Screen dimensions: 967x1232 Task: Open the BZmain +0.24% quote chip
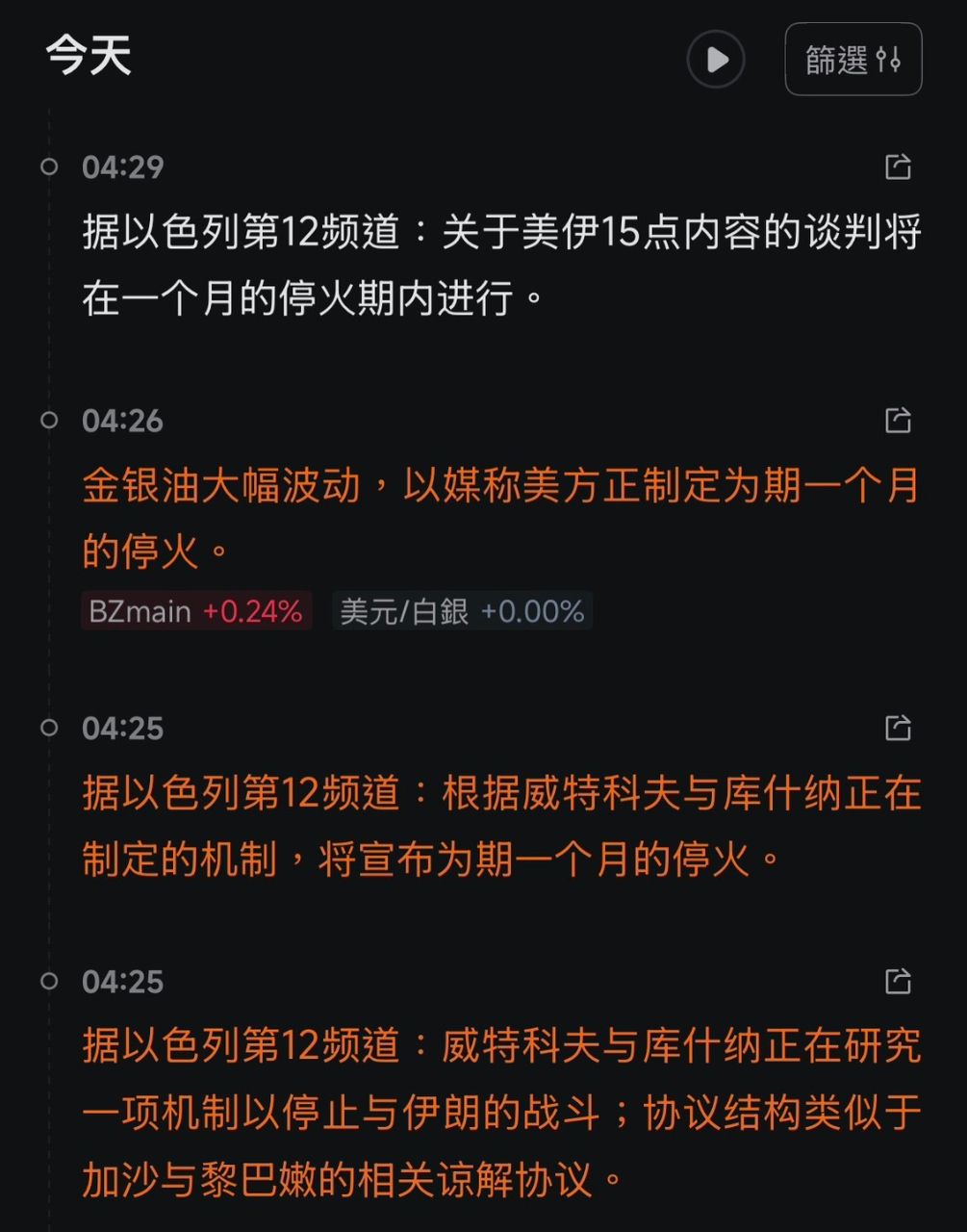(196, 611)
